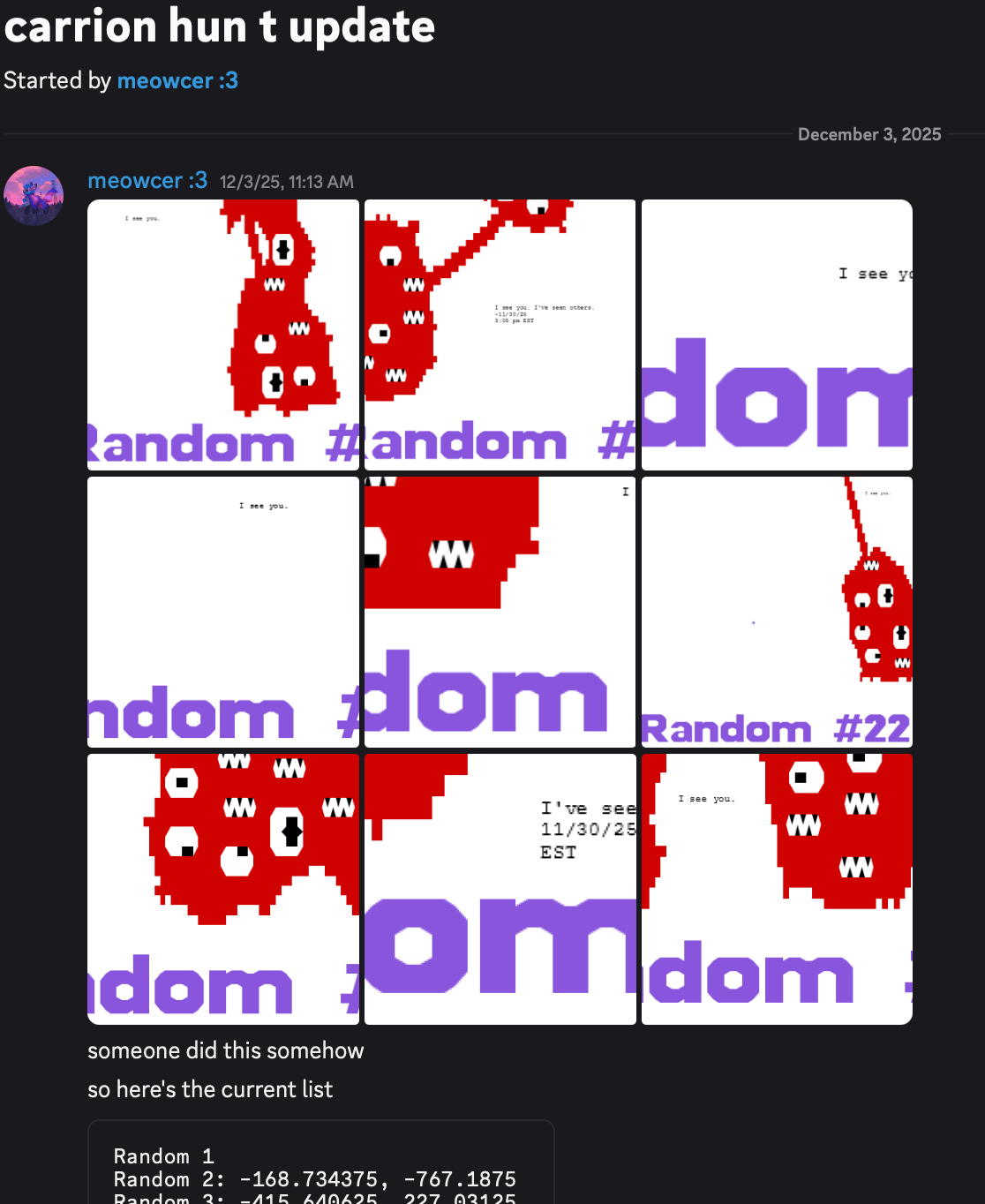985x1204 pixels.
Task: Open mostly white image with 'ndom #' text
Action: [223, 612]
